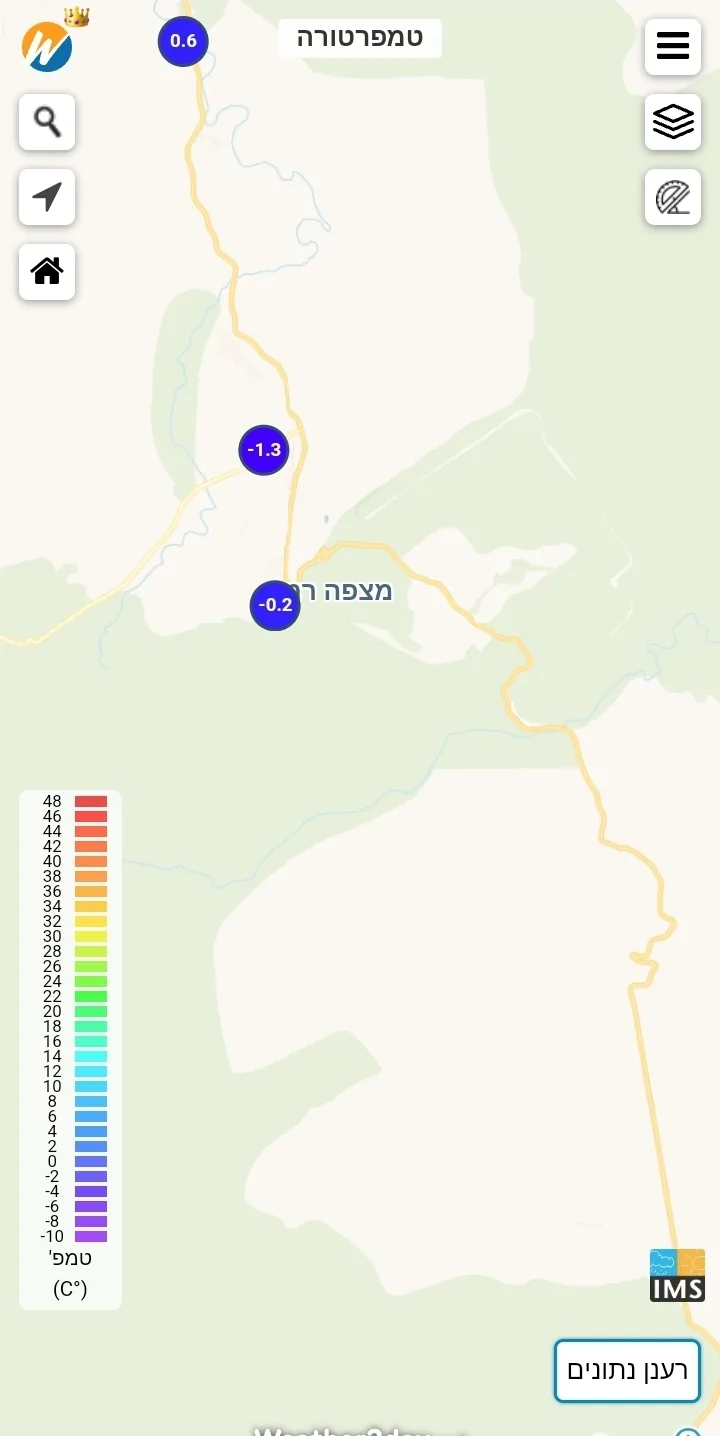Open the location search
This screenshot has width=720, height=1436.
point(47,122)
